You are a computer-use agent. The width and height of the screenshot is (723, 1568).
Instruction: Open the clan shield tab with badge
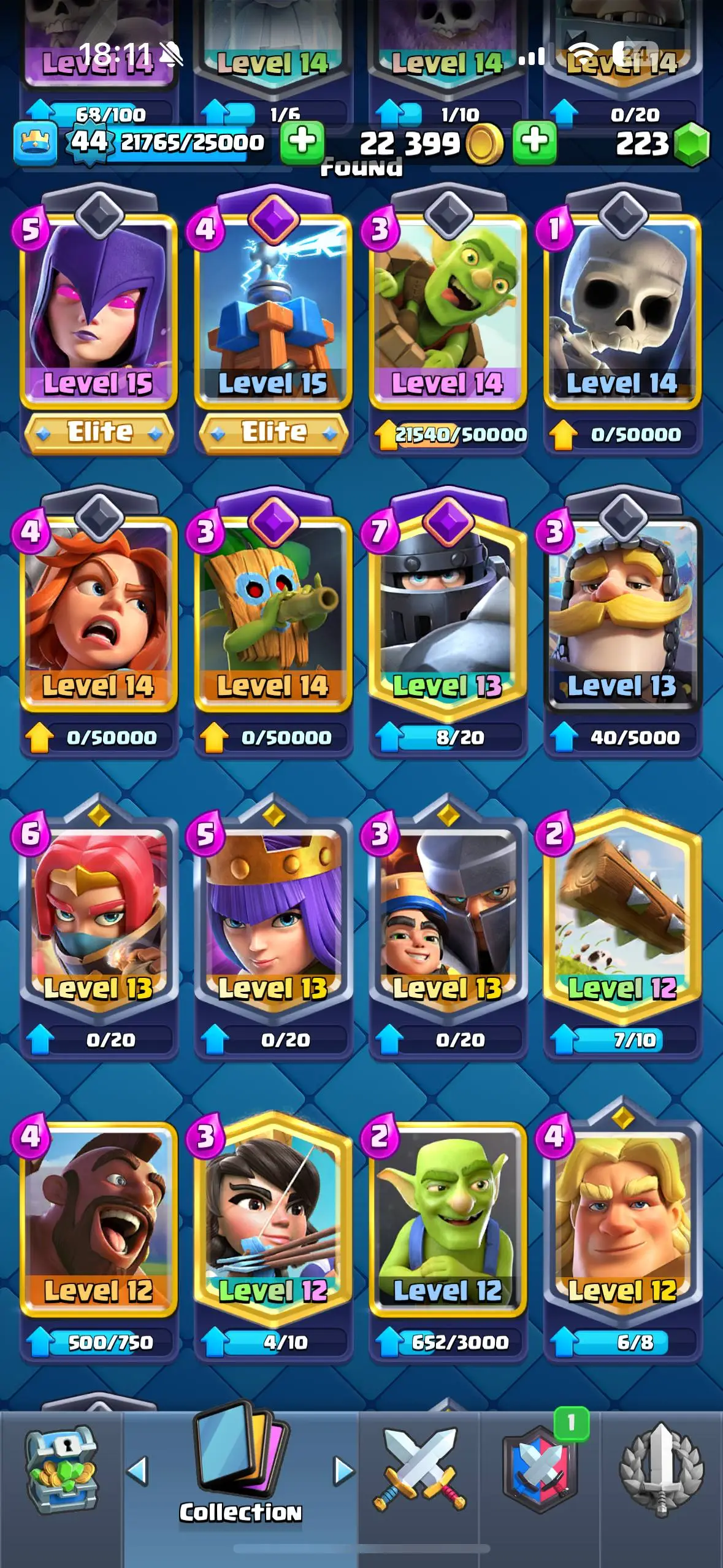(540, 1469)
